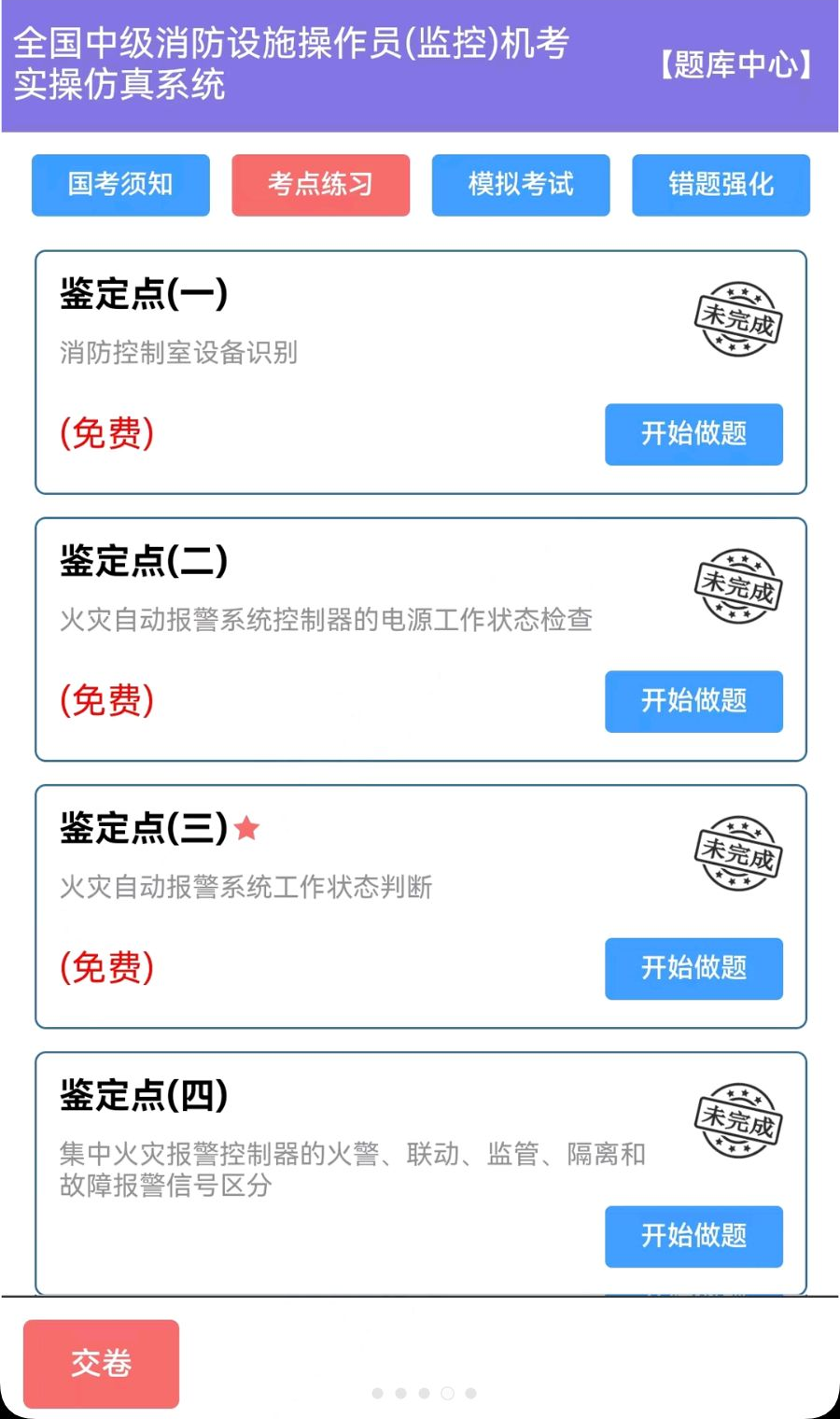
Task: Start 开始做题 for 鉴定点(一)
Action: coord(693,434)
